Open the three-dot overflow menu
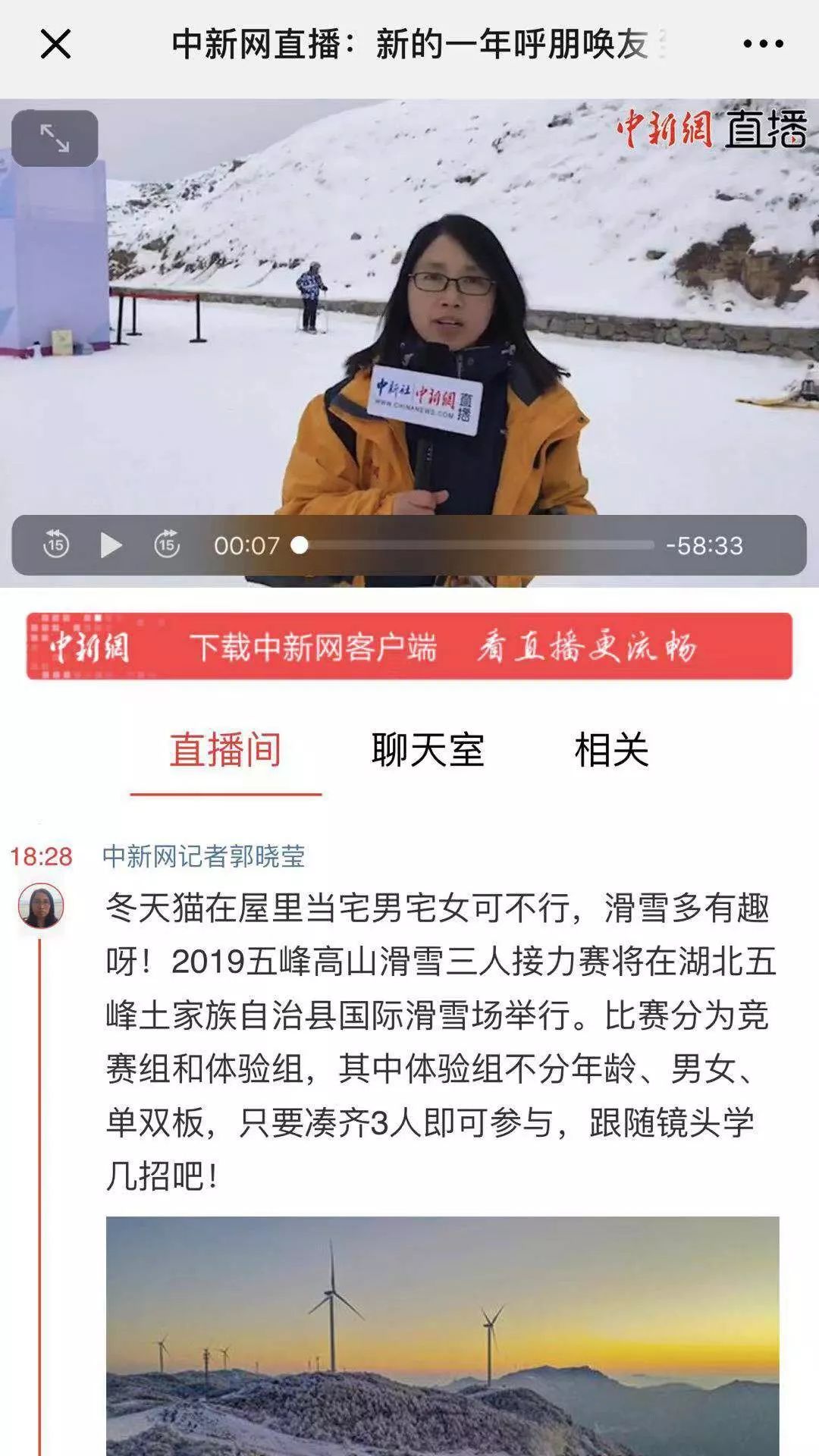The height and width of the screenshot is (1456, 819). pos(763,44)
